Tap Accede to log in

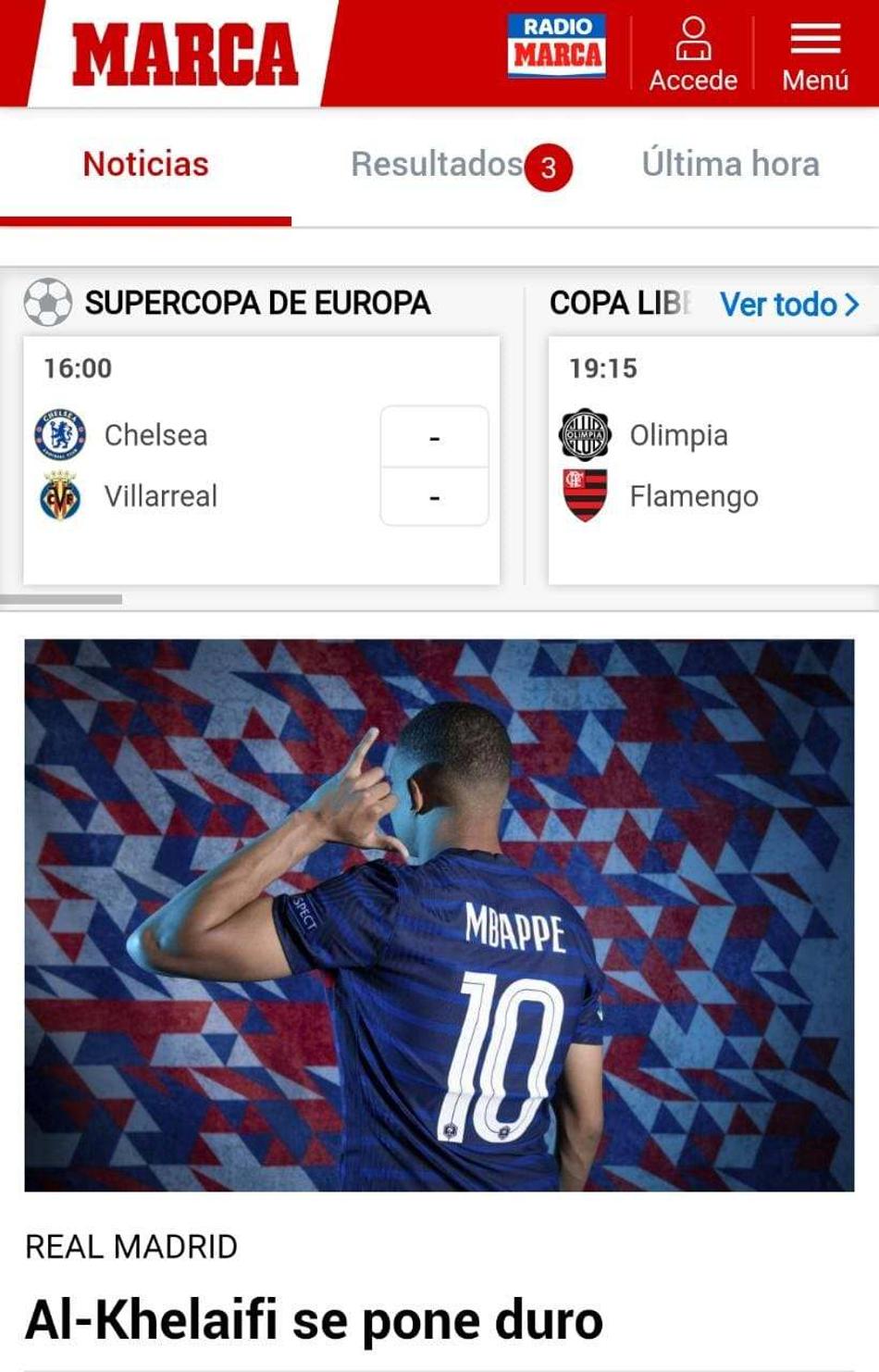coord(693,56)
